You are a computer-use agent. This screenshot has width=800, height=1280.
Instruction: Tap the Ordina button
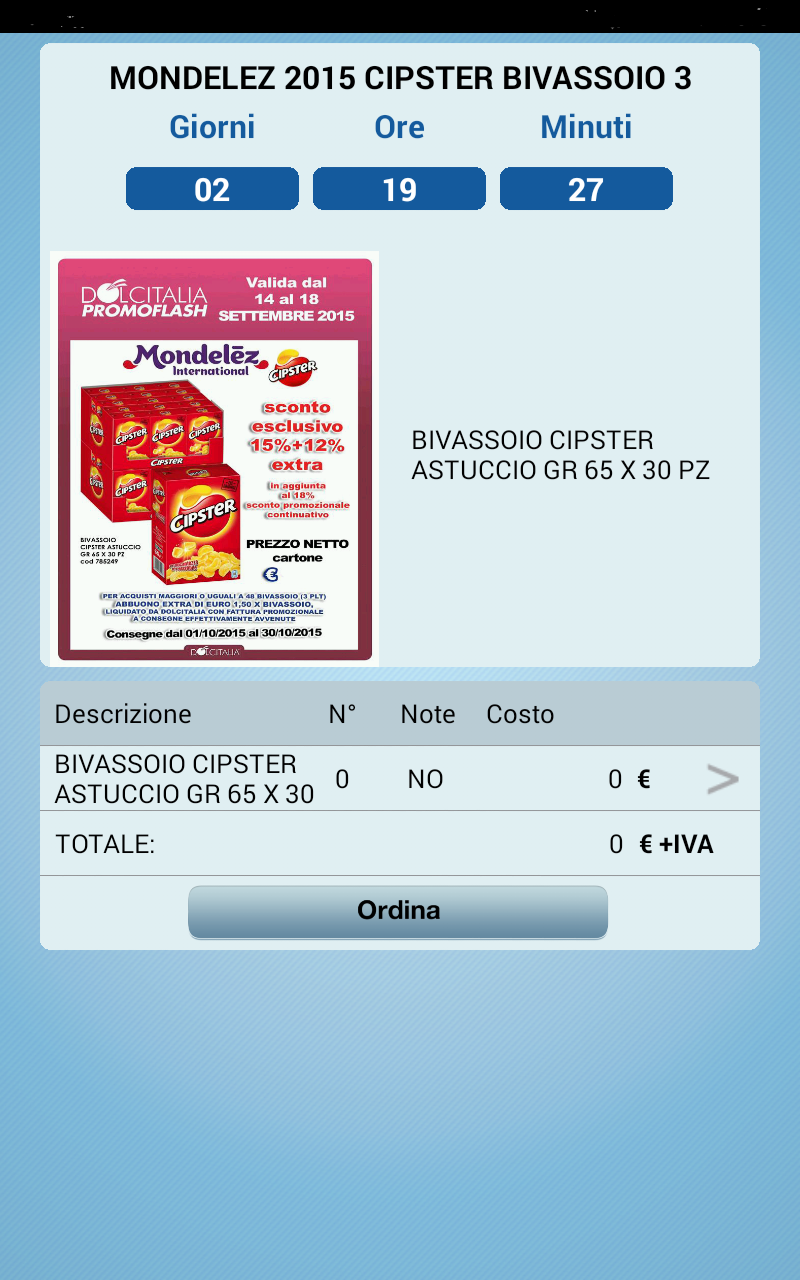(x=398, y=911)
